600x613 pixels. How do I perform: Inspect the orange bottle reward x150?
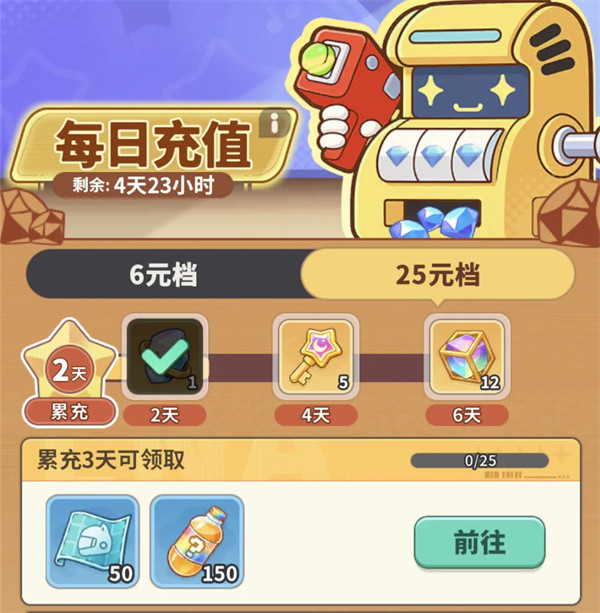click(197, 541)
